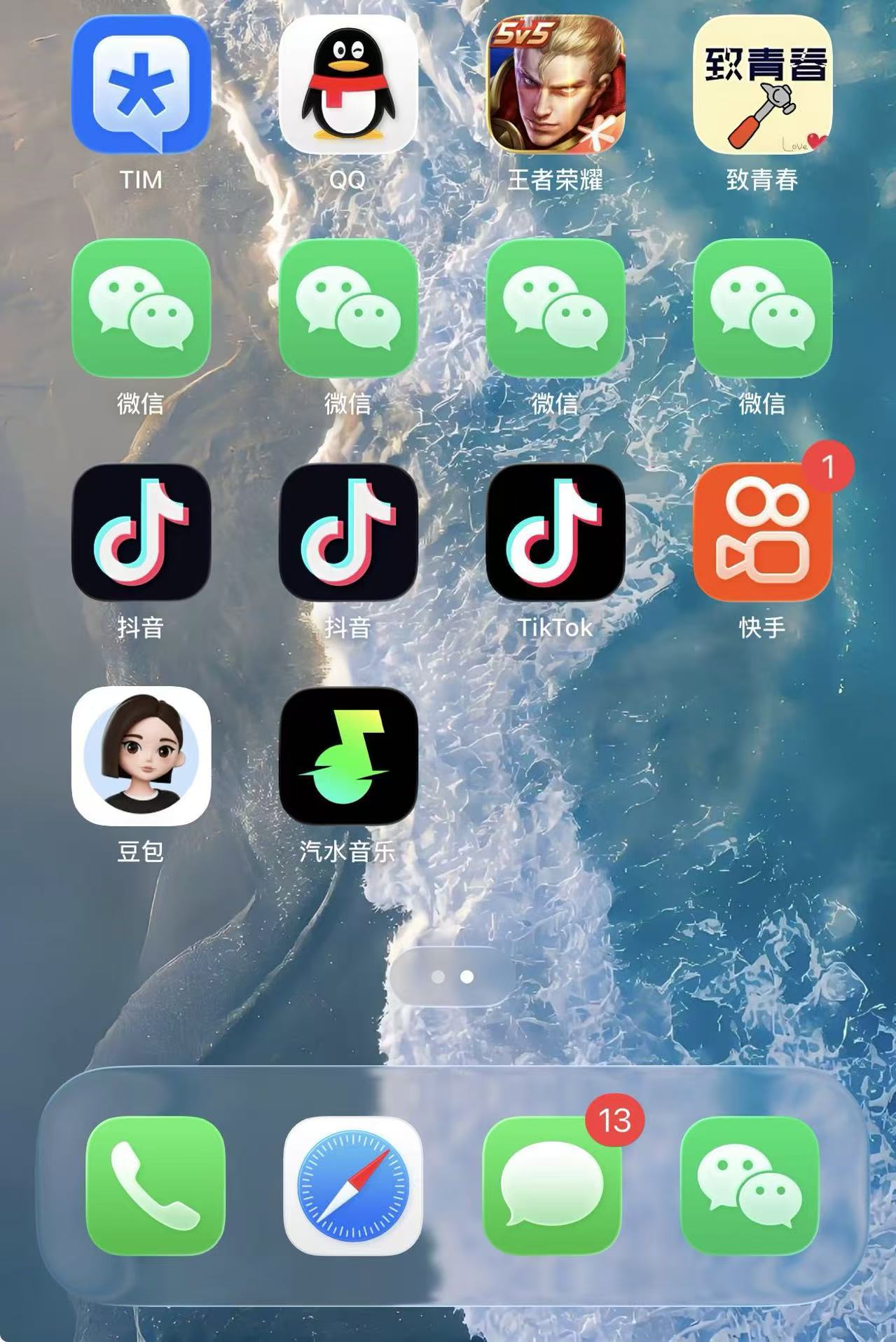Screen dimensions: 896x1342
Task: Launch the TikTok app
Action: [x=555, y=533]
